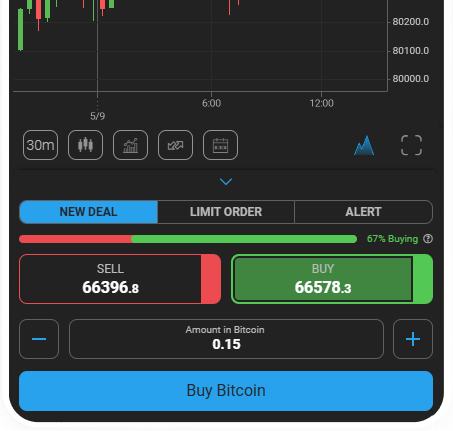Tap the blue mountain chart icon
This screenshot has height=431, width=453.
pyautogui.click(x=364, y=145)
